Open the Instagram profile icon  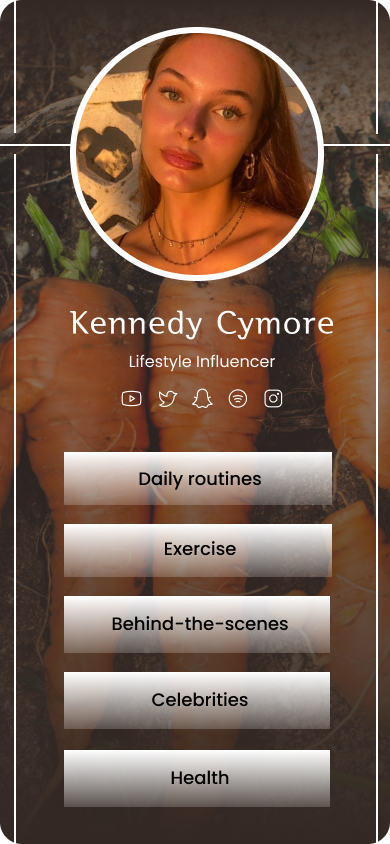(x=273, y=399)
